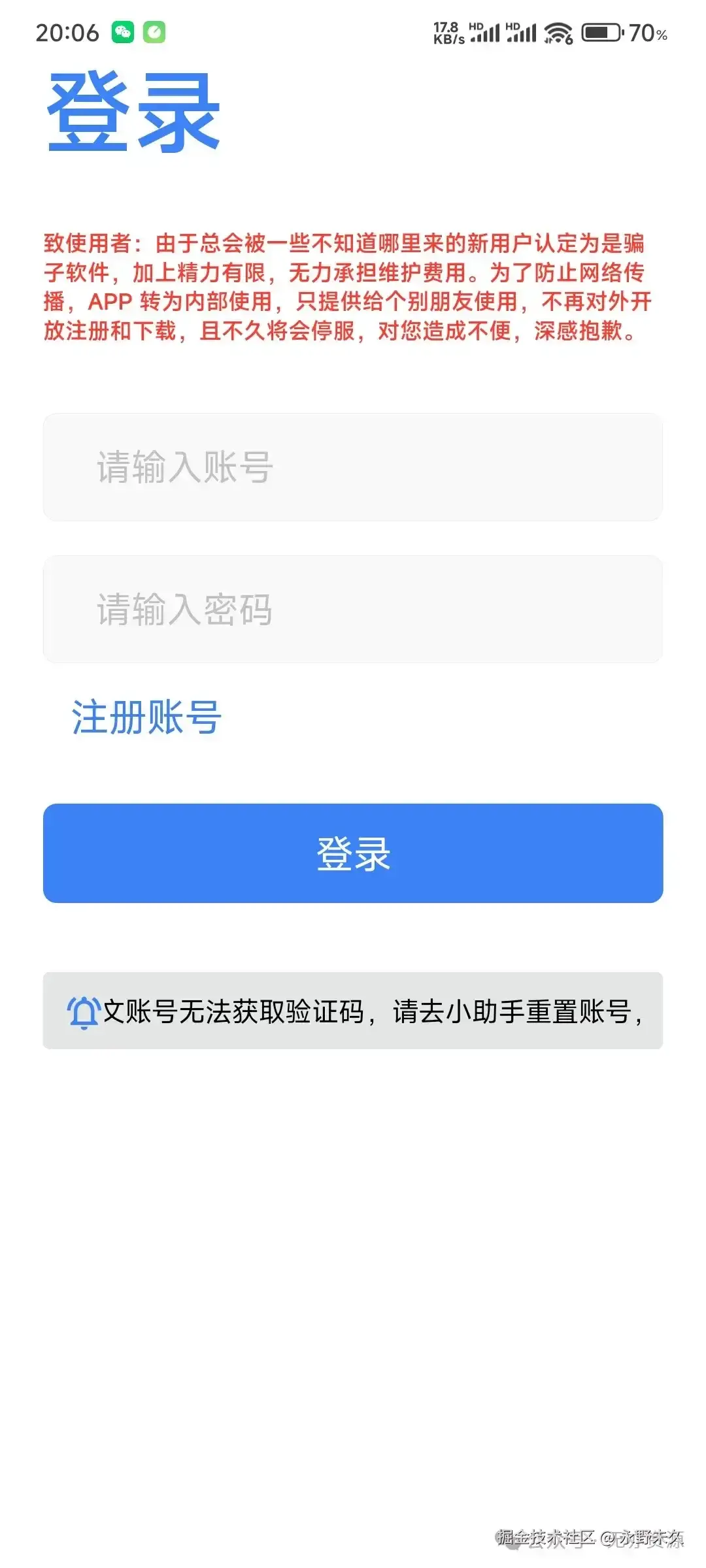Open the 注册账号 registration link
The image size is (706, 1568).
click(x=146, y=717)
